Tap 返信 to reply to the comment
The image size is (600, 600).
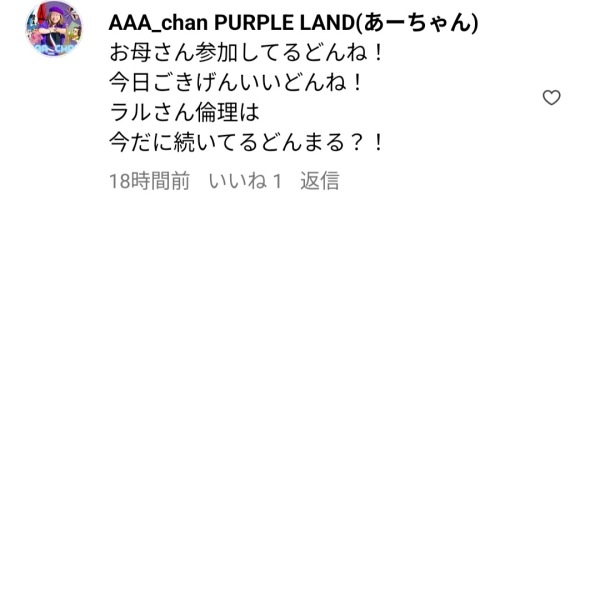319,181
